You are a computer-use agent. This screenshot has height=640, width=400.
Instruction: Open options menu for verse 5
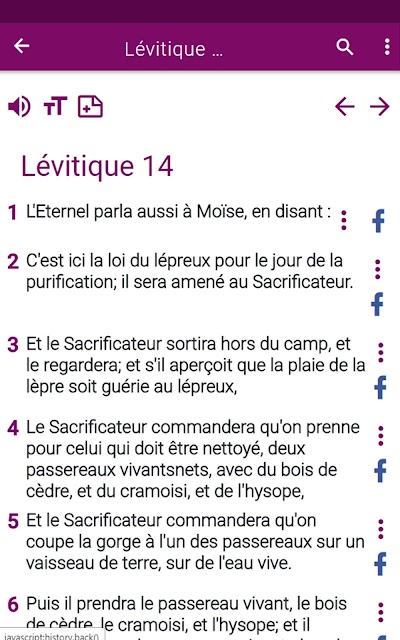coord(381,529)
